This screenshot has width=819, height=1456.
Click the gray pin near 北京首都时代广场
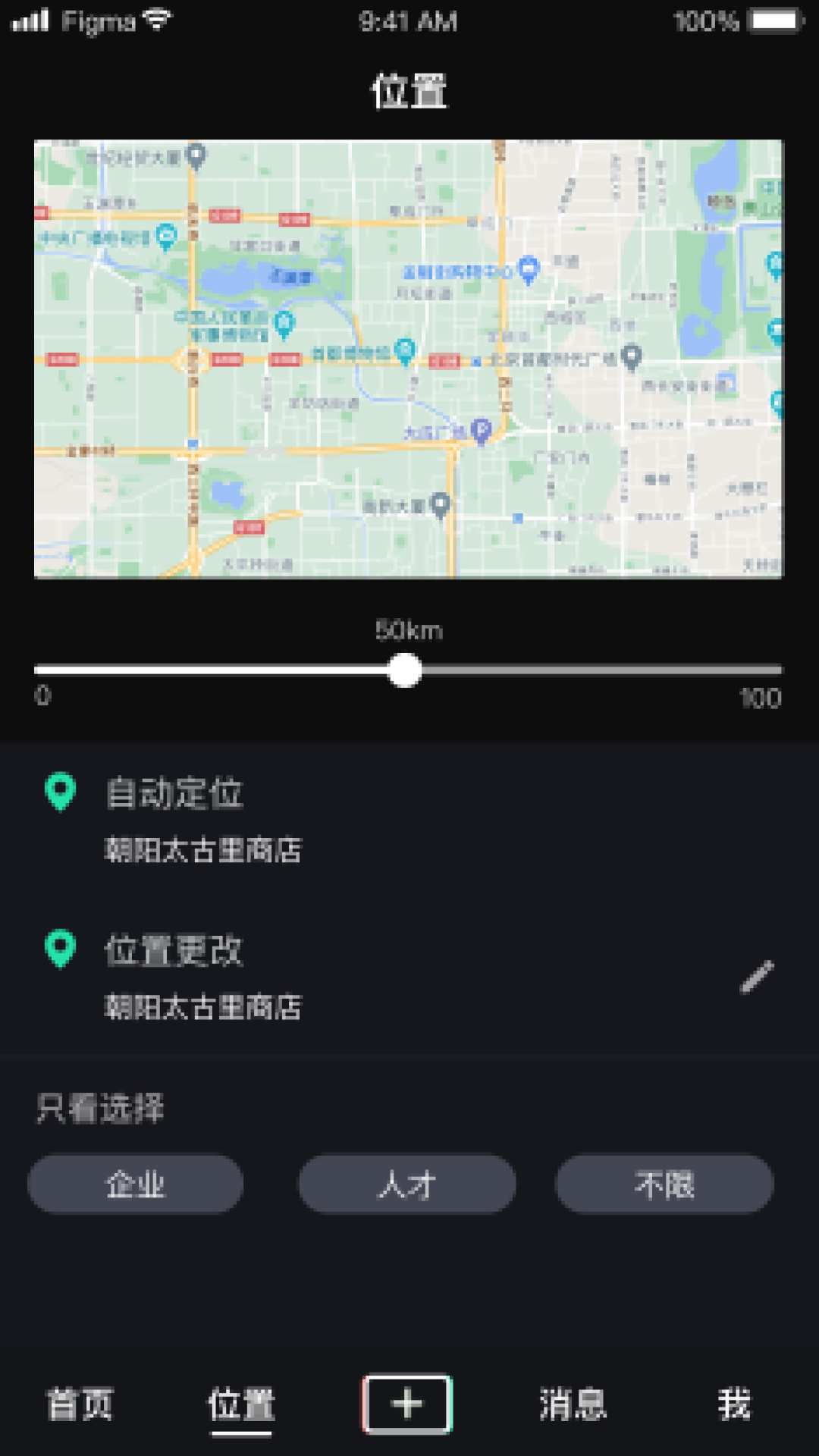coord(632,355)
